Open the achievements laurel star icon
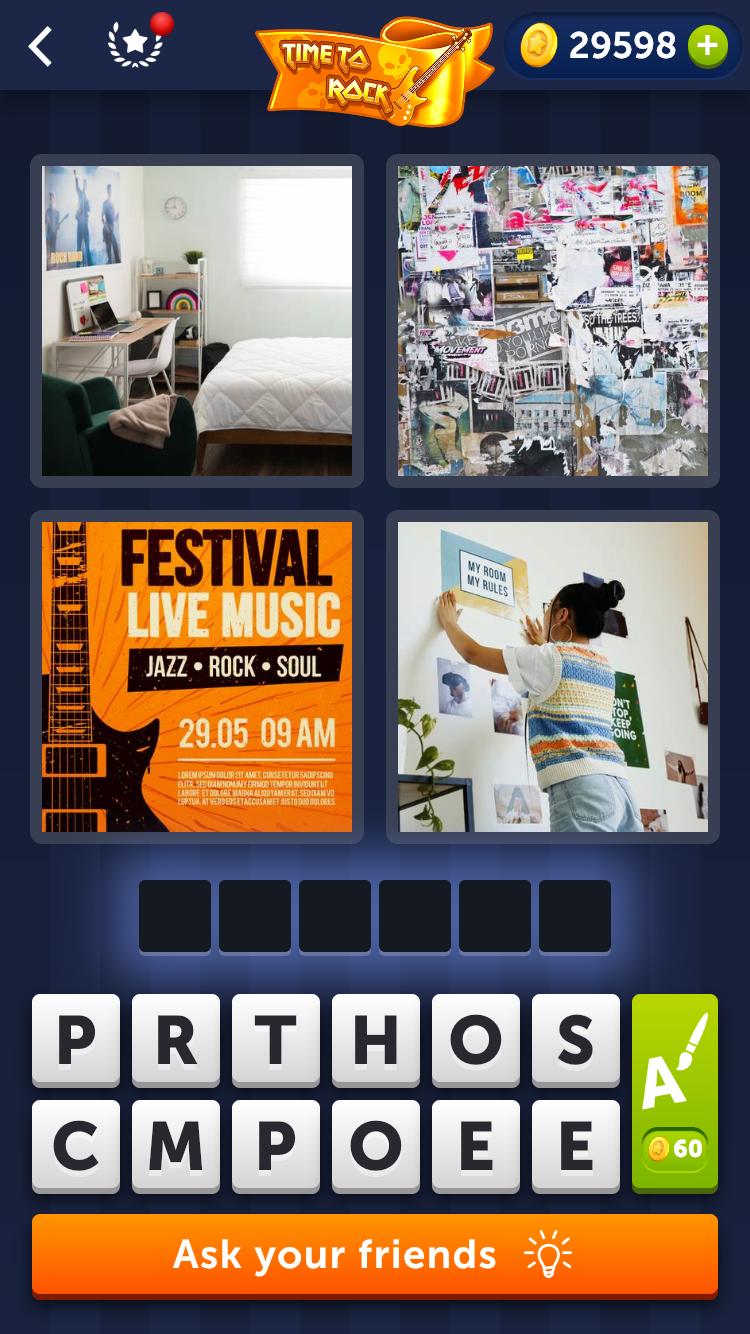The width and height of the screenshot is (750, 1334). tap(136, 45)
